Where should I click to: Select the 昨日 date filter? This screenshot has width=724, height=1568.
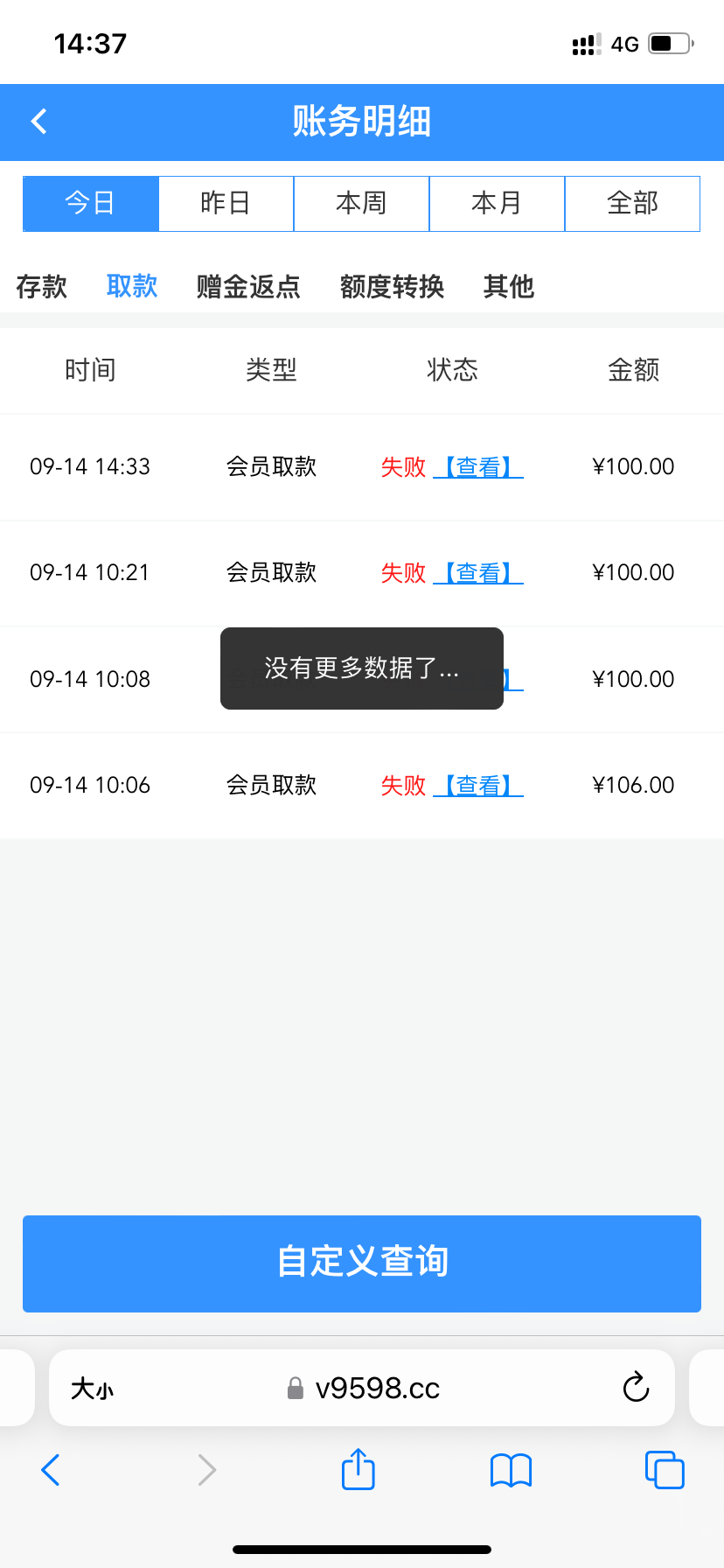click(x=226, y=203)
